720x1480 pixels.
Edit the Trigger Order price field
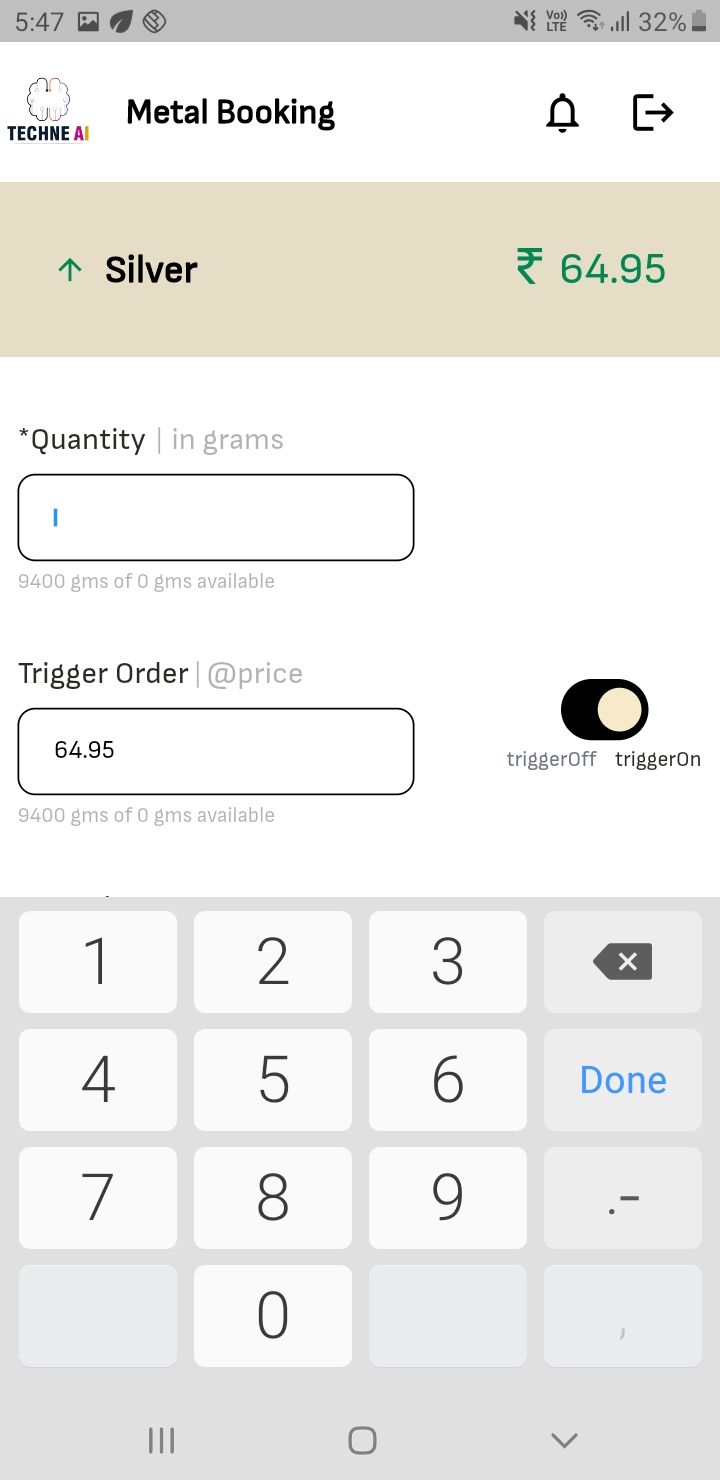click(216, 751)
